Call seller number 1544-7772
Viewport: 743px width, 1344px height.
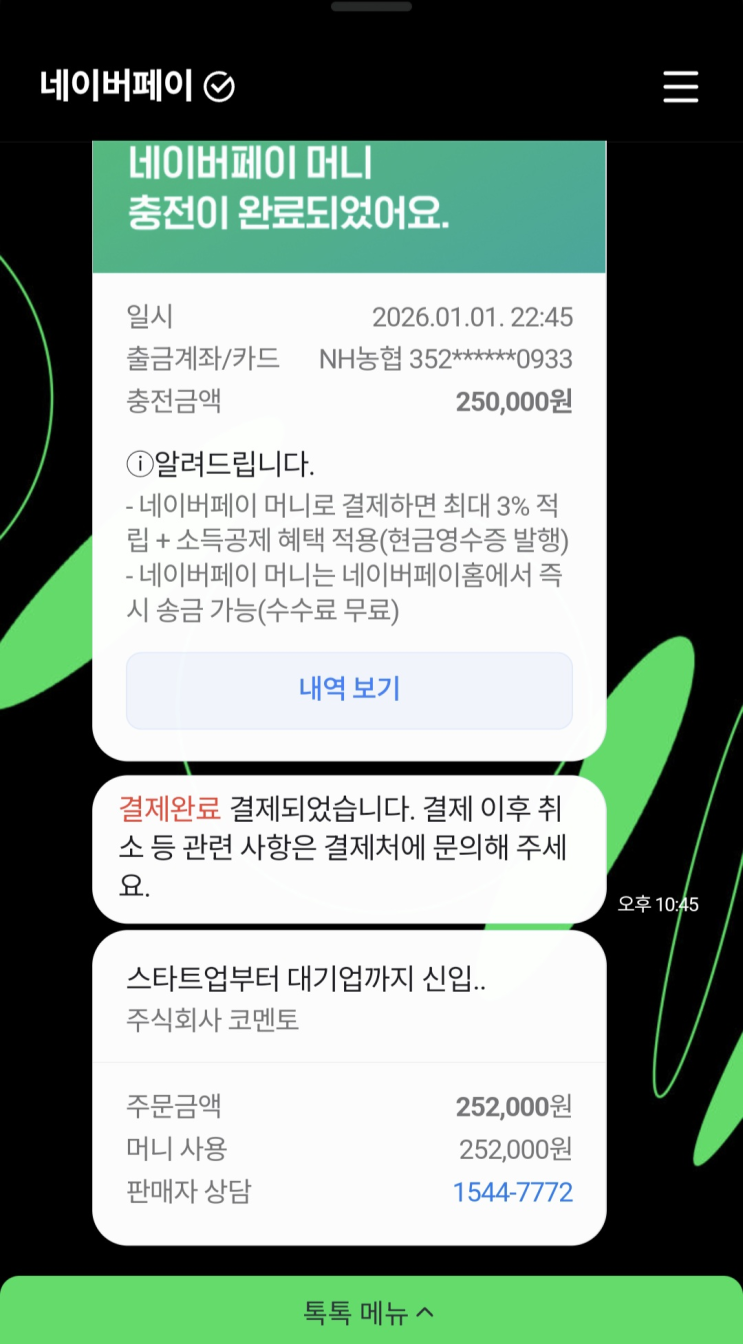512,1192
